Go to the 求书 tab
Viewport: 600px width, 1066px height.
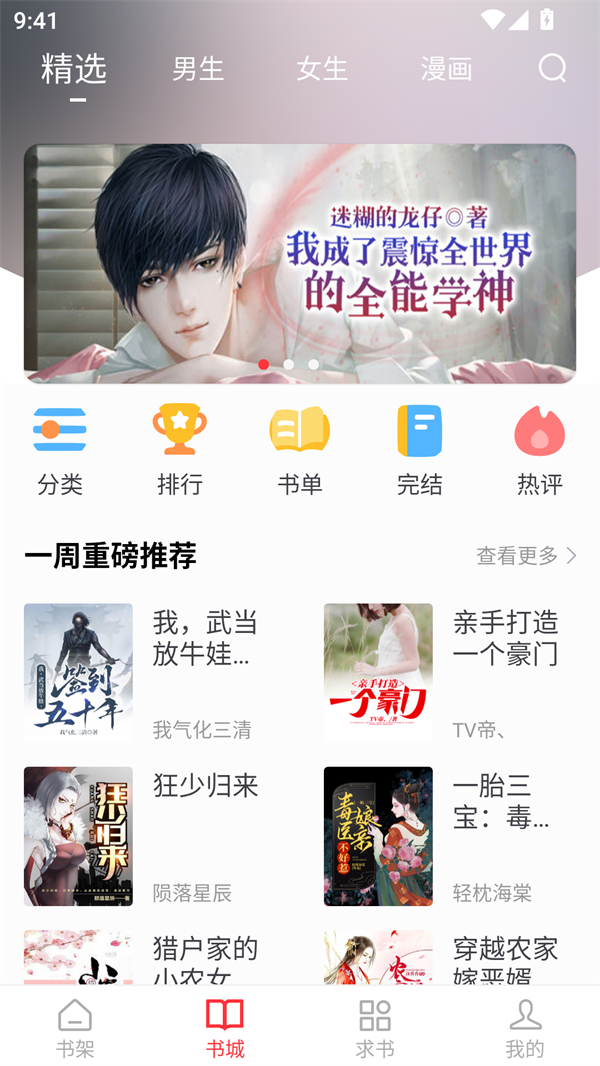click(x=375, y=1028)
